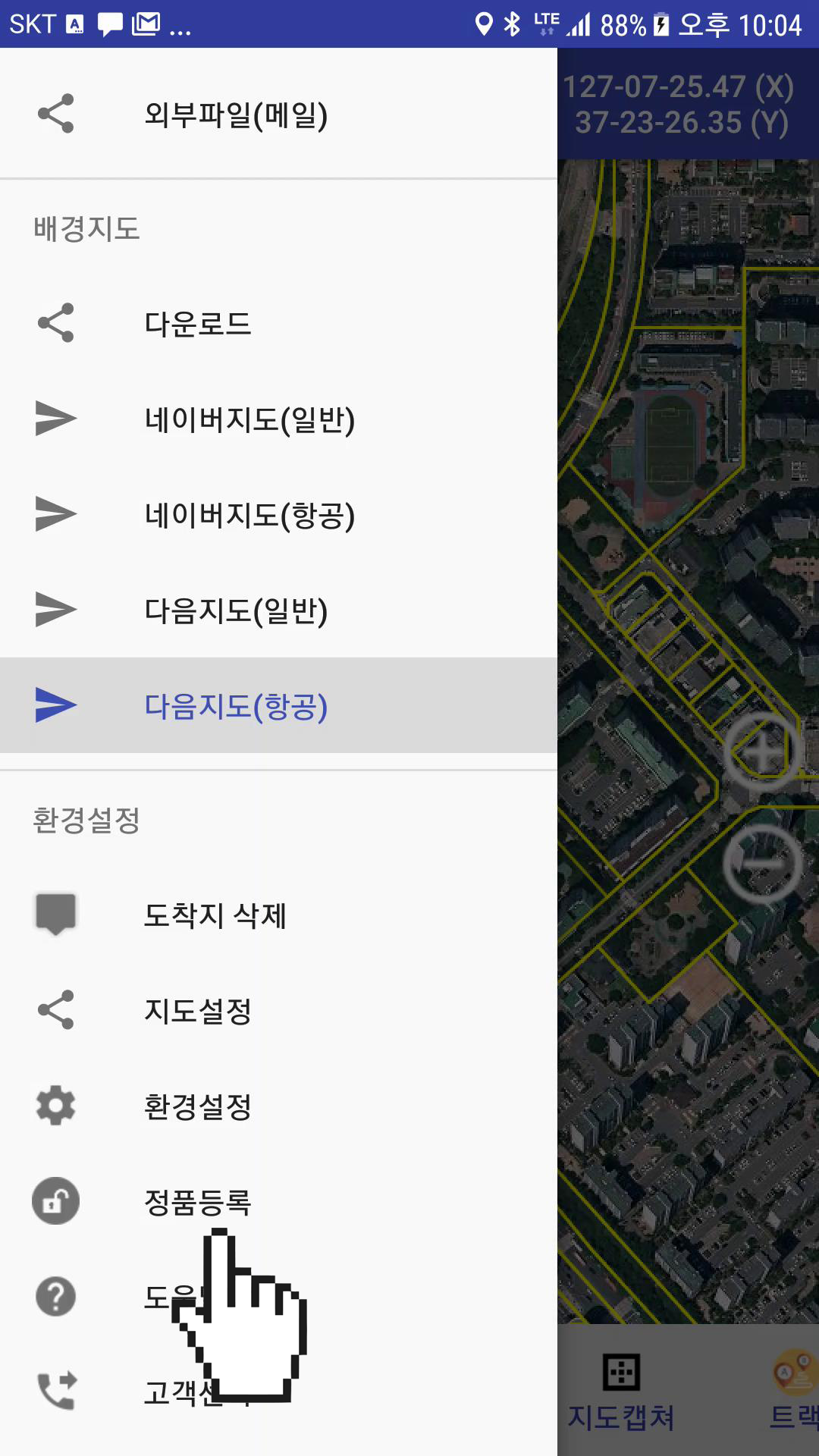The image size is (819, 1456).
Task: Switch to 다음지도(일반) background map
Action: click(x=278, y=610)
